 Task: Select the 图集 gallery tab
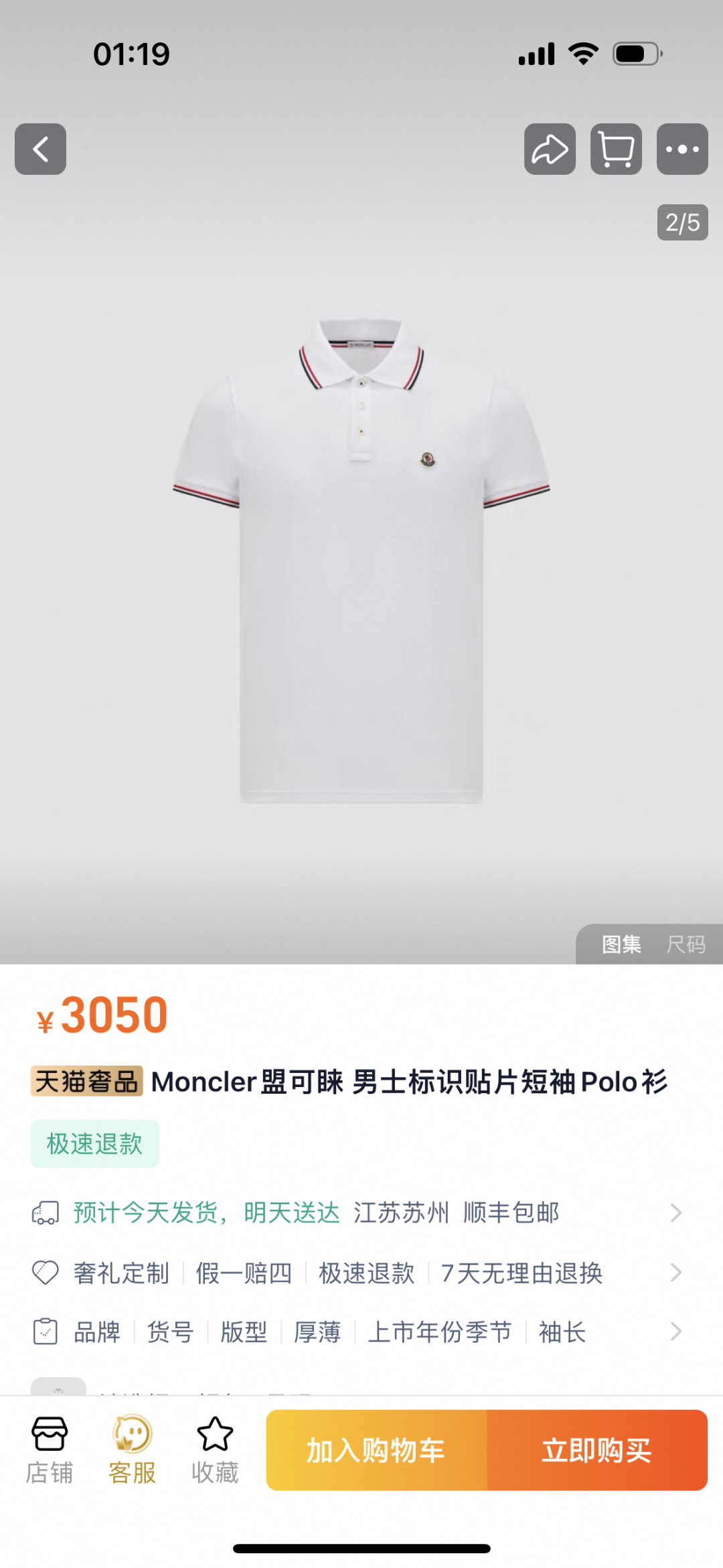[x=621, y=944]
